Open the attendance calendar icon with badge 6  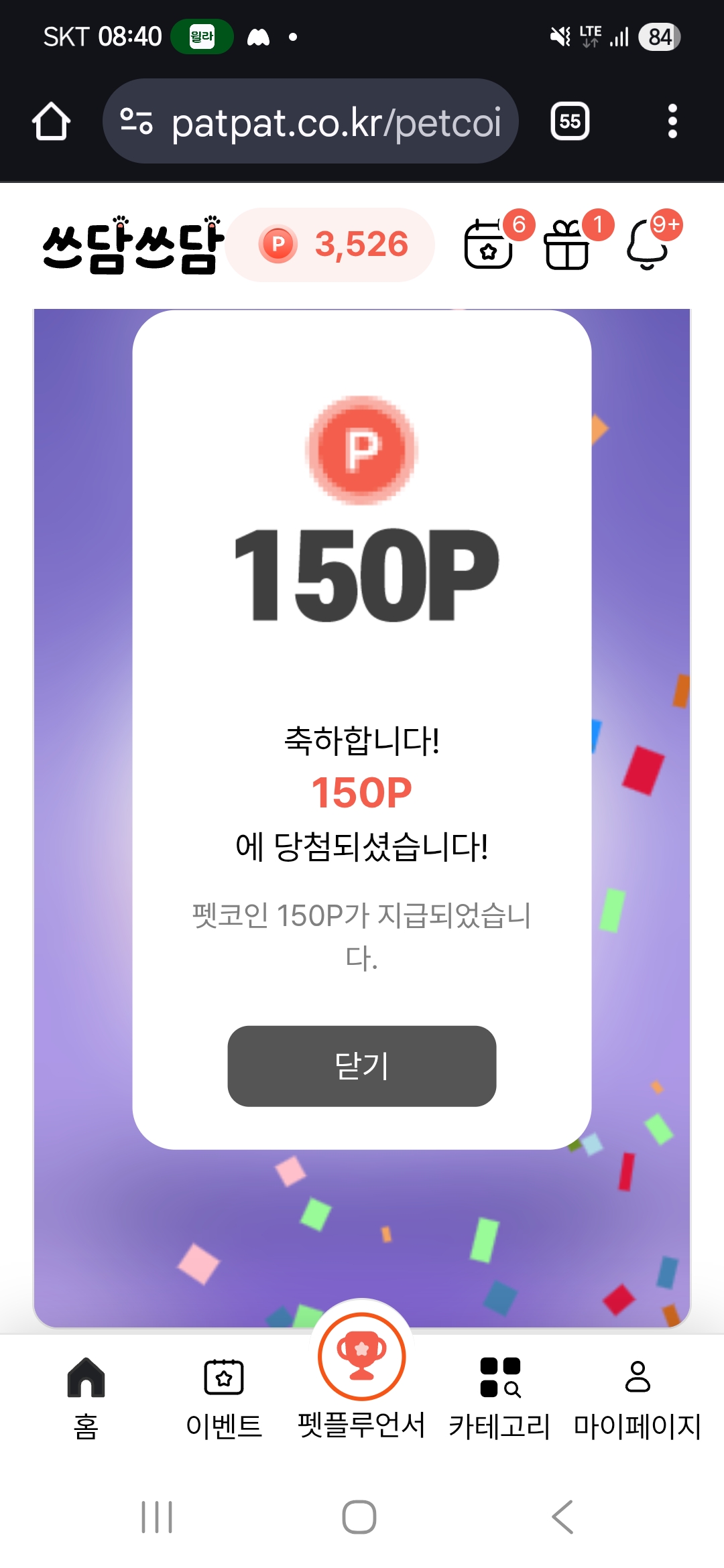[x=489, y=245]
